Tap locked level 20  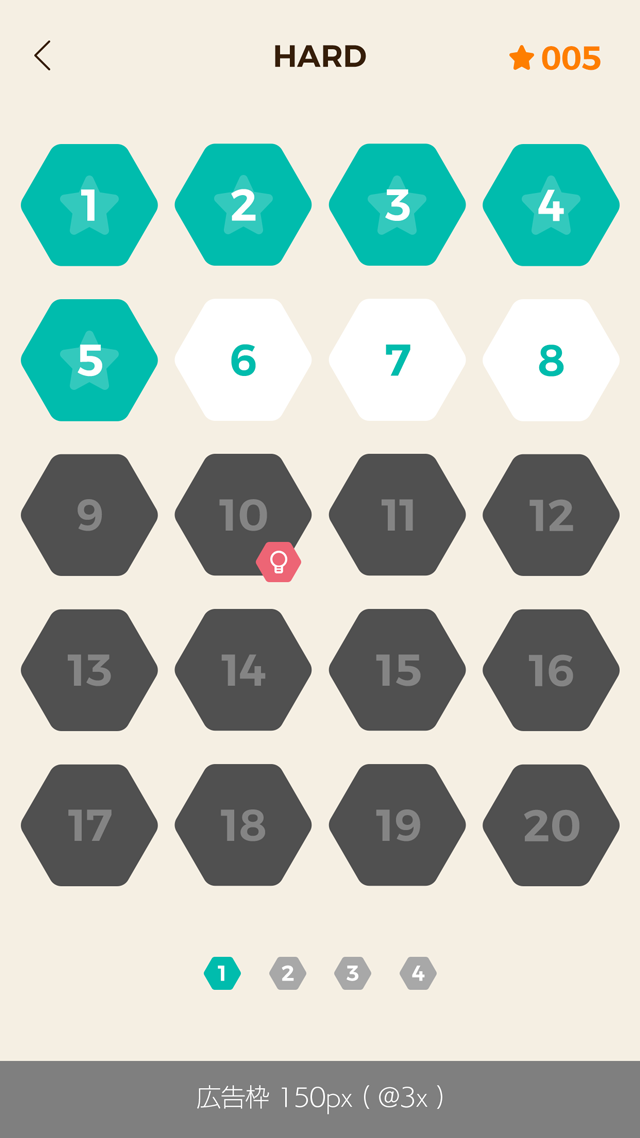tap(551, 825)
